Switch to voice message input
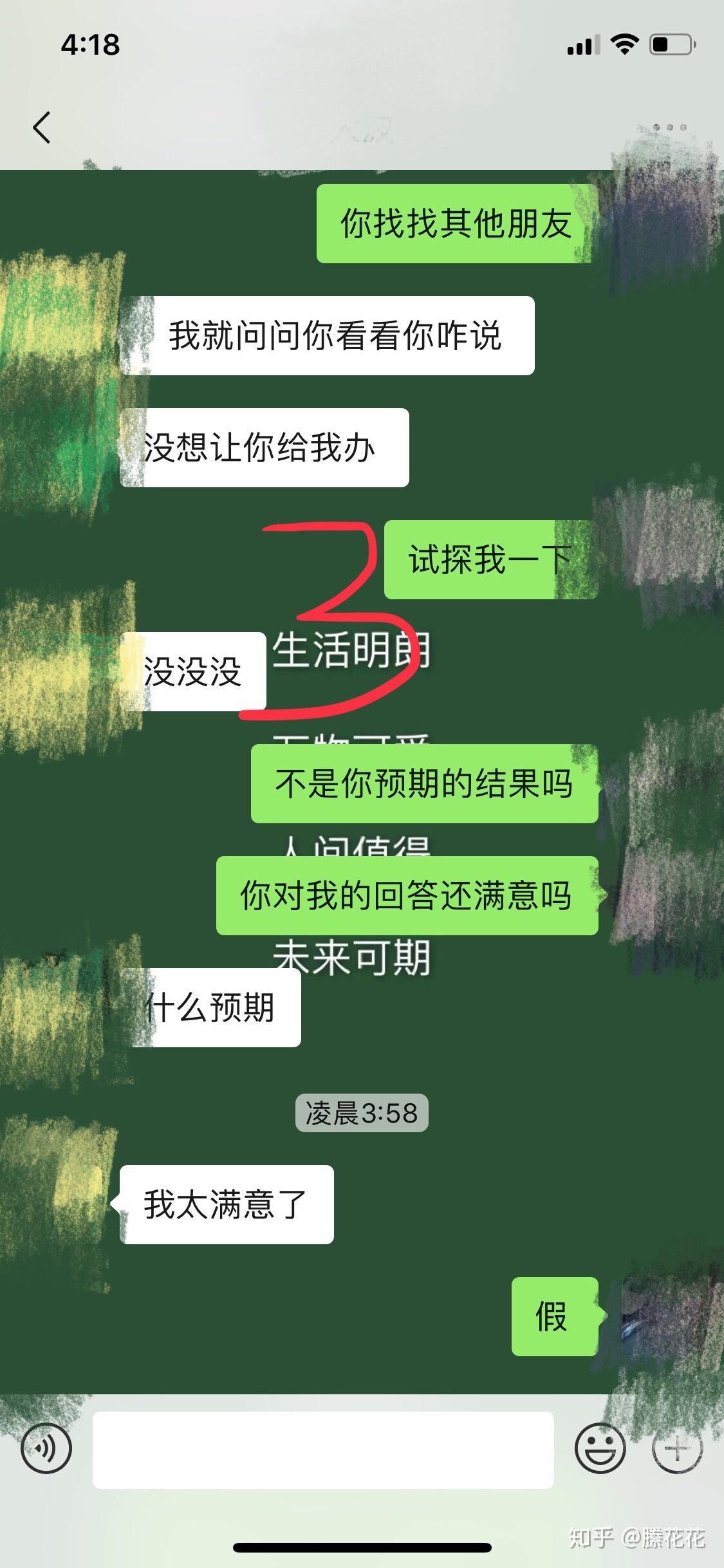Viewport: 724px width, 1568px height. [46, 1448]
